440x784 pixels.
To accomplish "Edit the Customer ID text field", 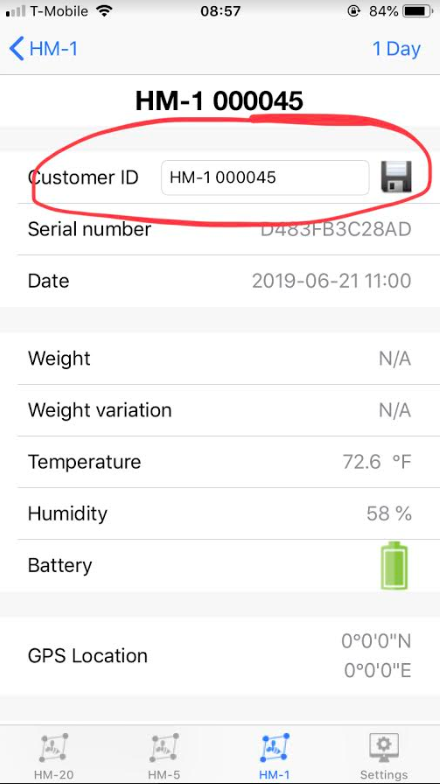I will (x=265, y=178).
